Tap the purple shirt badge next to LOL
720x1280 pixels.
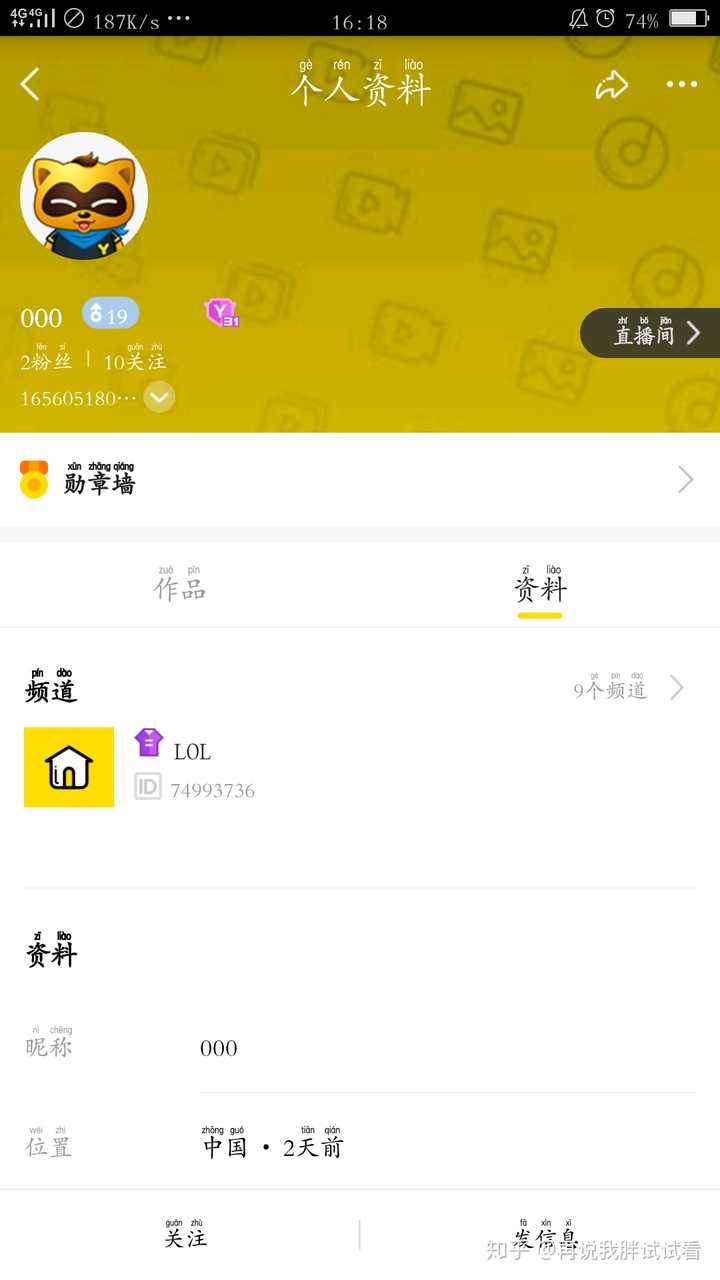click(x=148, y=741)
